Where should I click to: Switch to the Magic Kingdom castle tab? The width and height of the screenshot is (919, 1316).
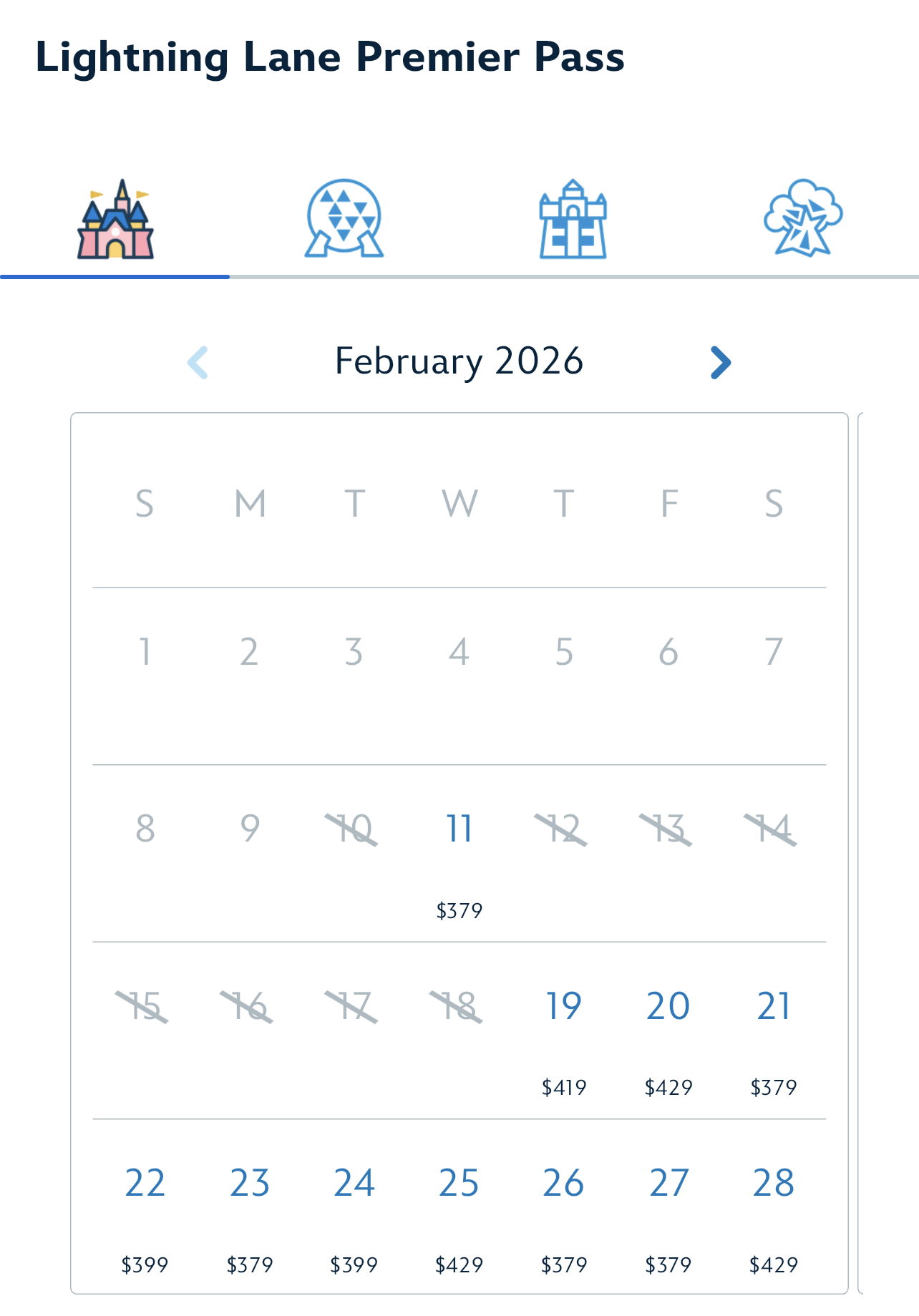pyautogui.click(x=115, y=219)
